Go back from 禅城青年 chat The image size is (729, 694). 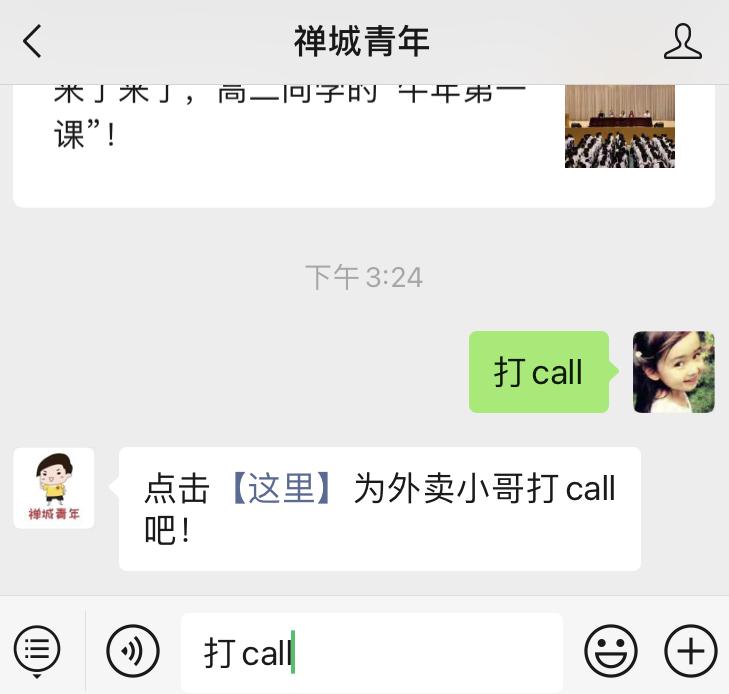click(x=33, y=42)
